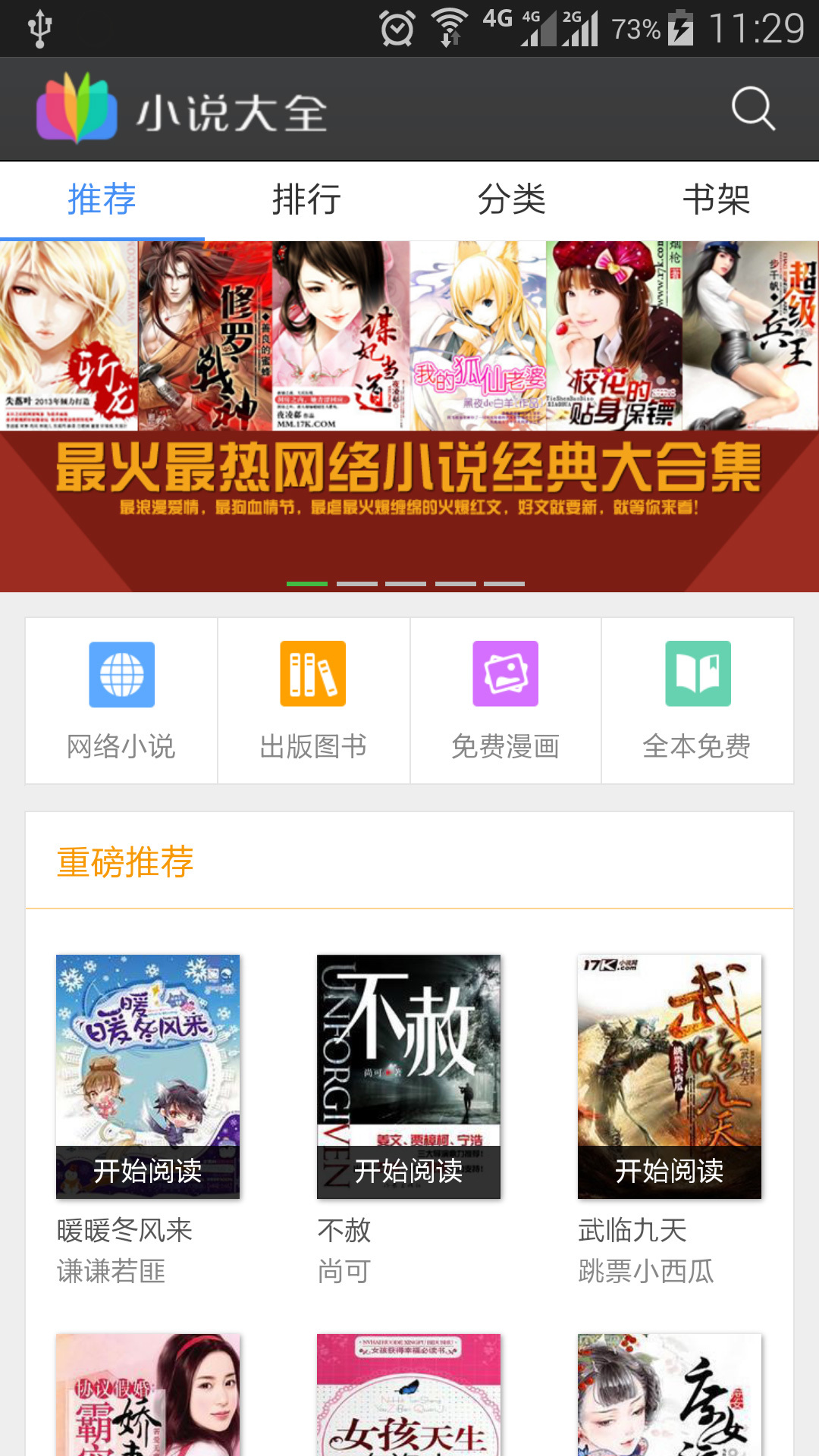Open the 免费漫画 category
Image resolution: width=819 pixels, height=1456 pixels.
506,700
